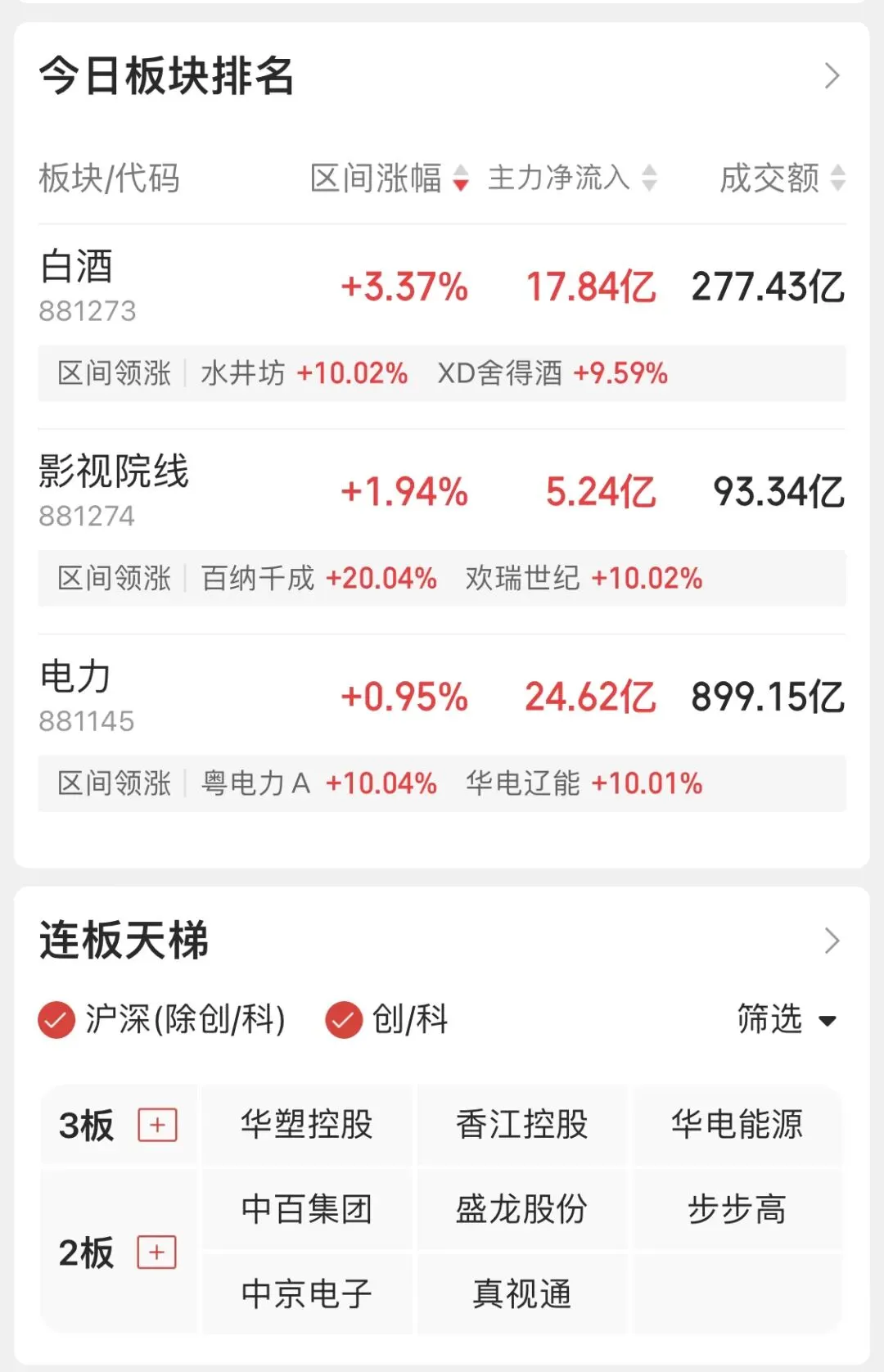Open stock 香江控股
The image size is (884, 1372).
(522, 1125)
